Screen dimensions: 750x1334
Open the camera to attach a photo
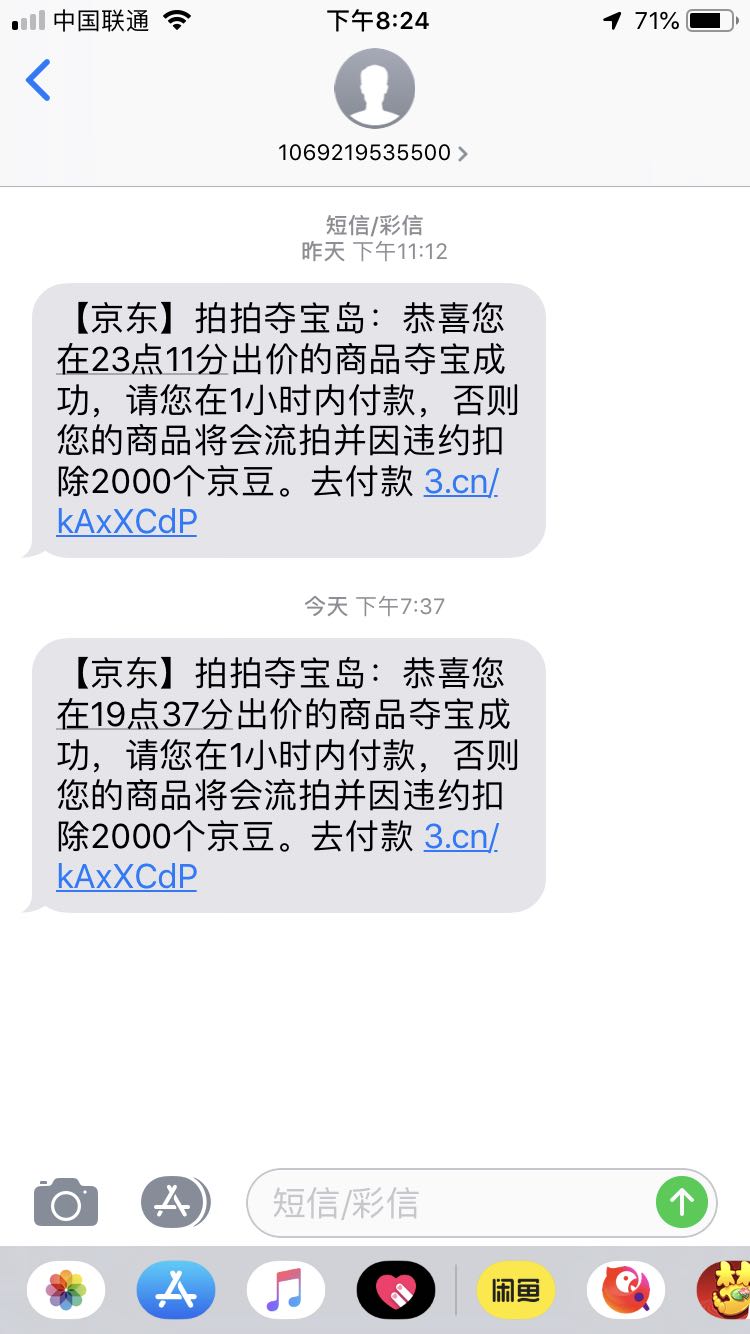click(66, 1201)
